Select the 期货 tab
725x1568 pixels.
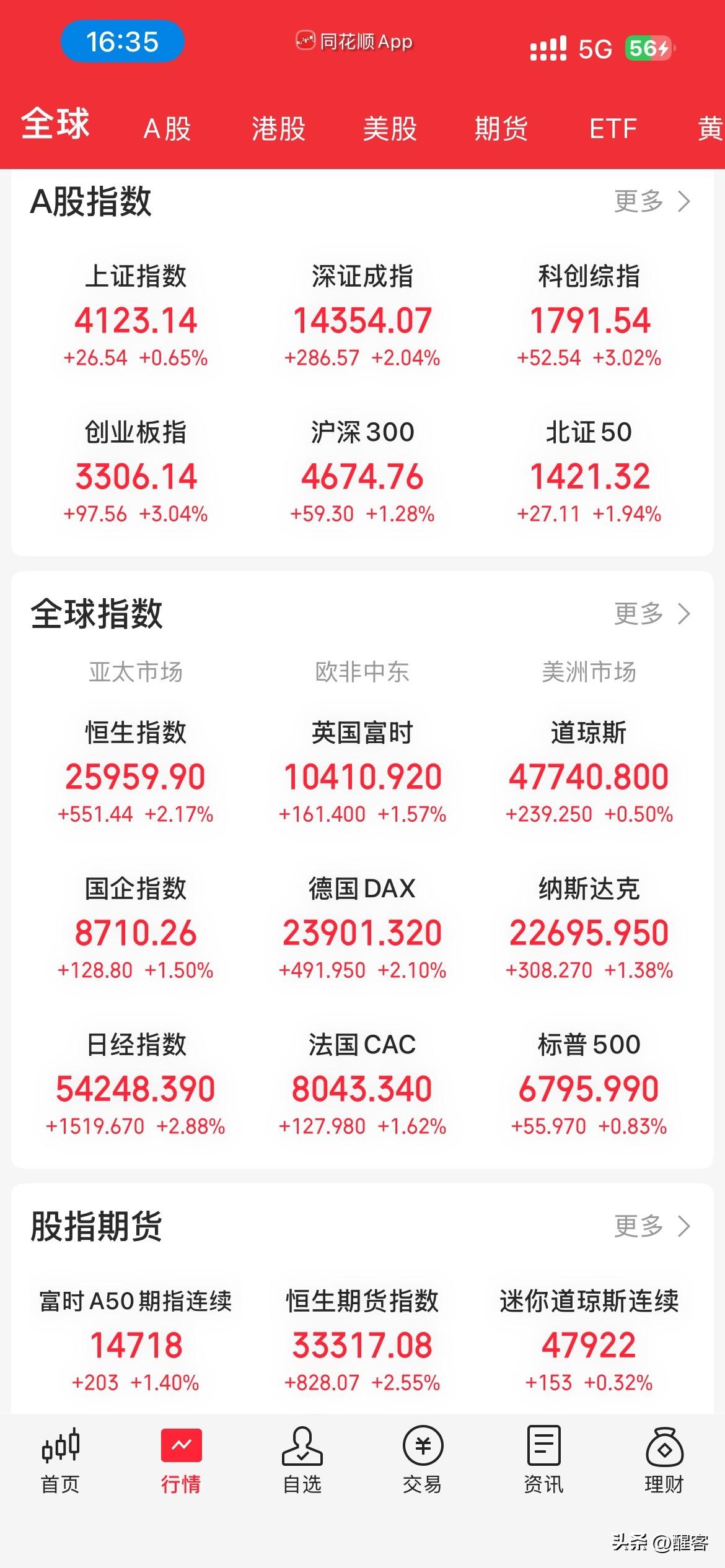tap(502, 128)
